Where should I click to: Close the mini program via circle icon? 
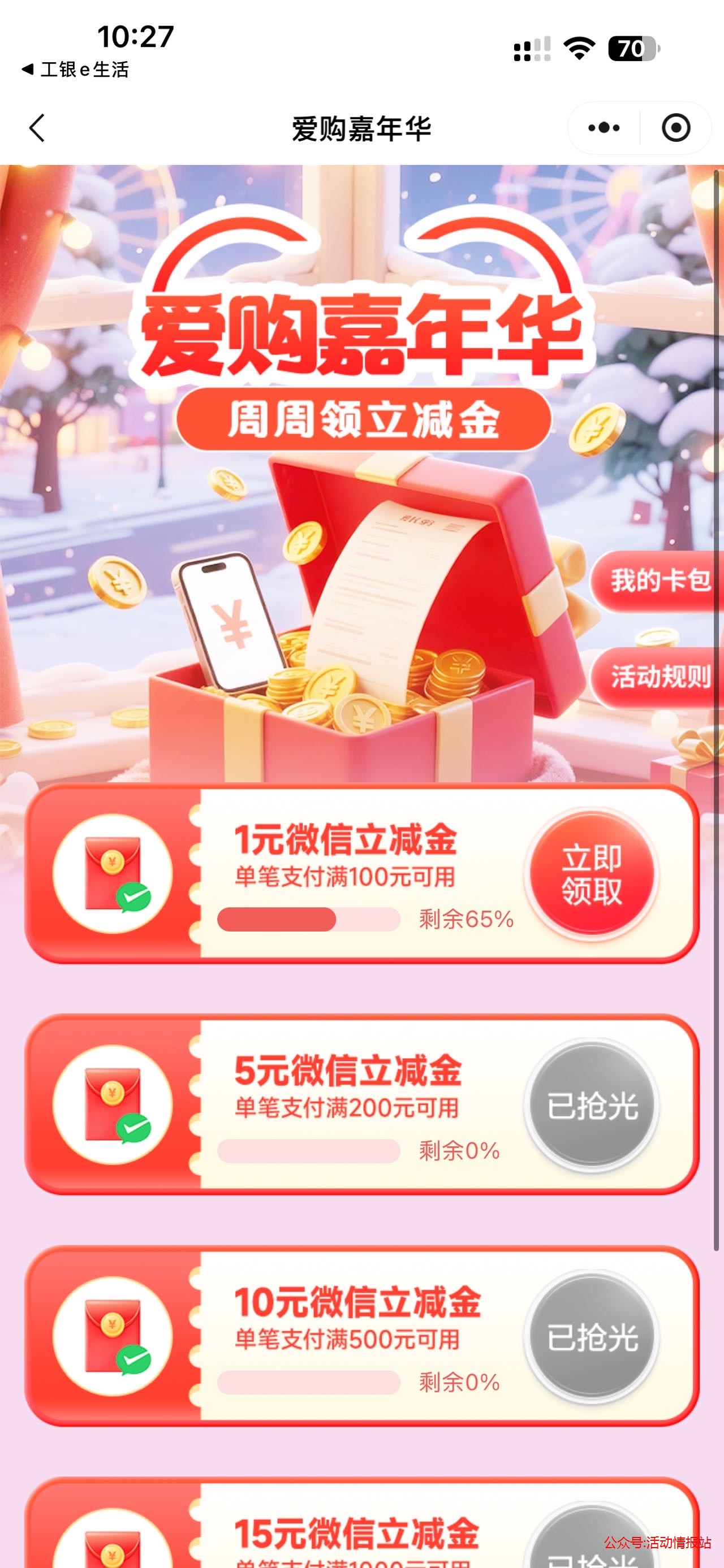[x=676, y=128]
